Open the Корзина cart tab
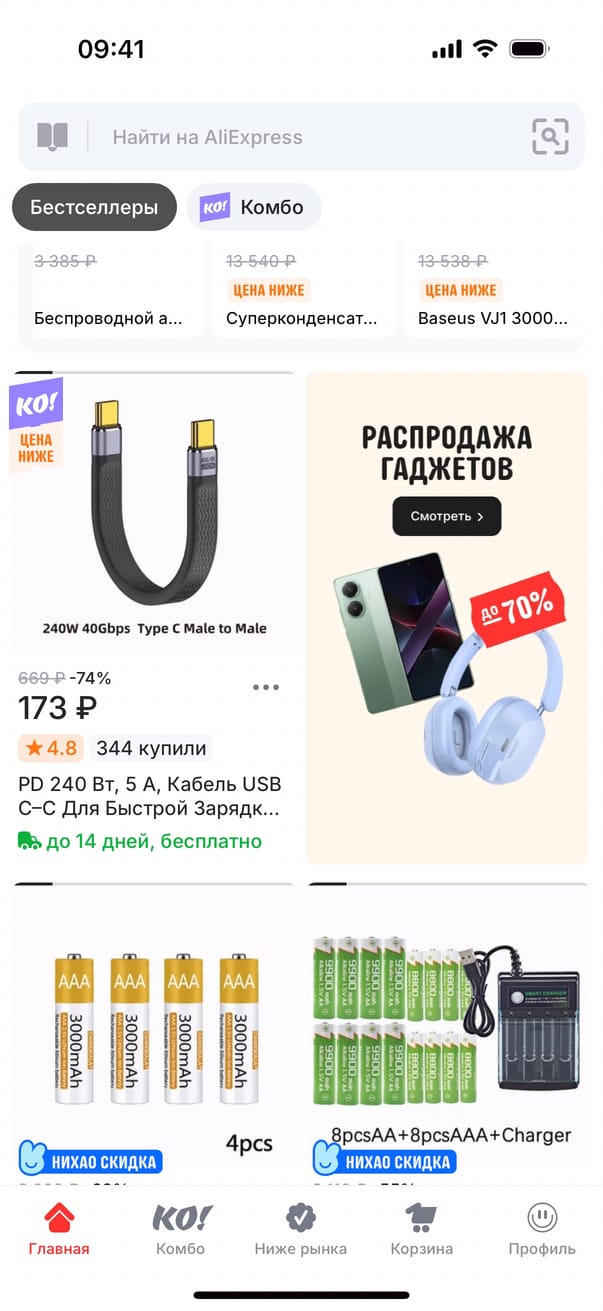The width and height of the screenshot is (603, 1311). tap(421, 1229)
